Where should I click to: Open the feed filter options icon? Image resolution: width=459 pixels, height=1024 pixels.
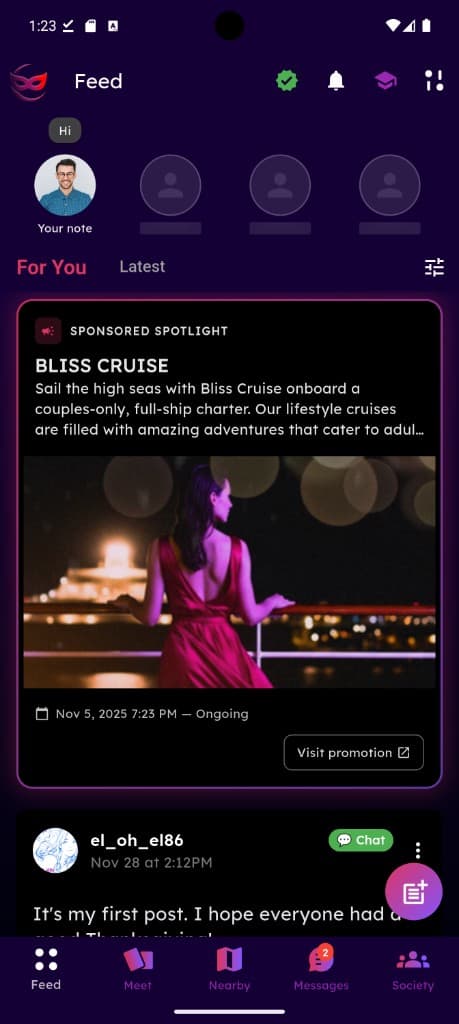[434, 267]
